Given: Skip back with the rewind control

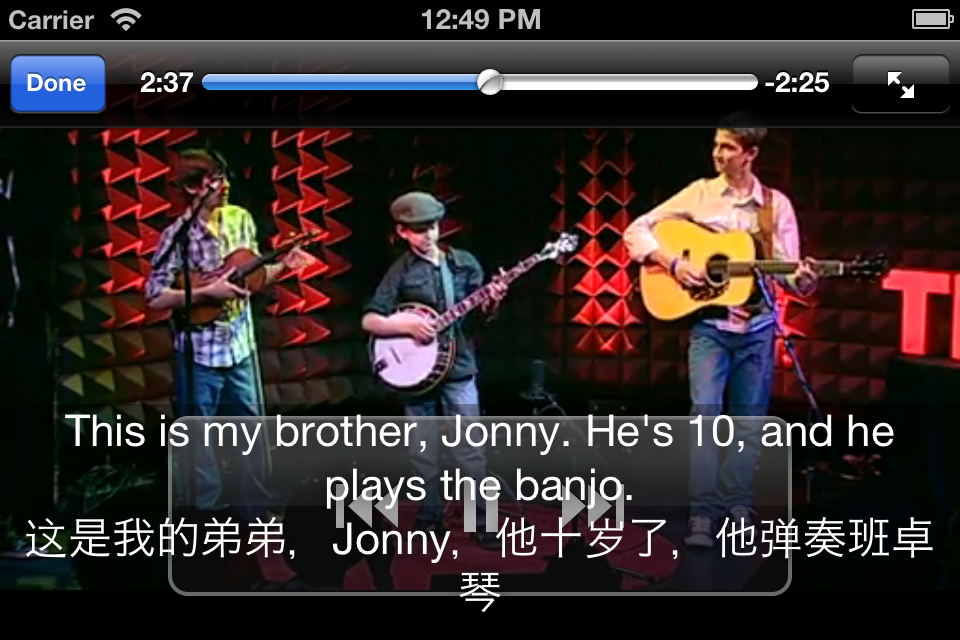Looking at the screenshot, I should pyautogui.click(x=367, y=511).
